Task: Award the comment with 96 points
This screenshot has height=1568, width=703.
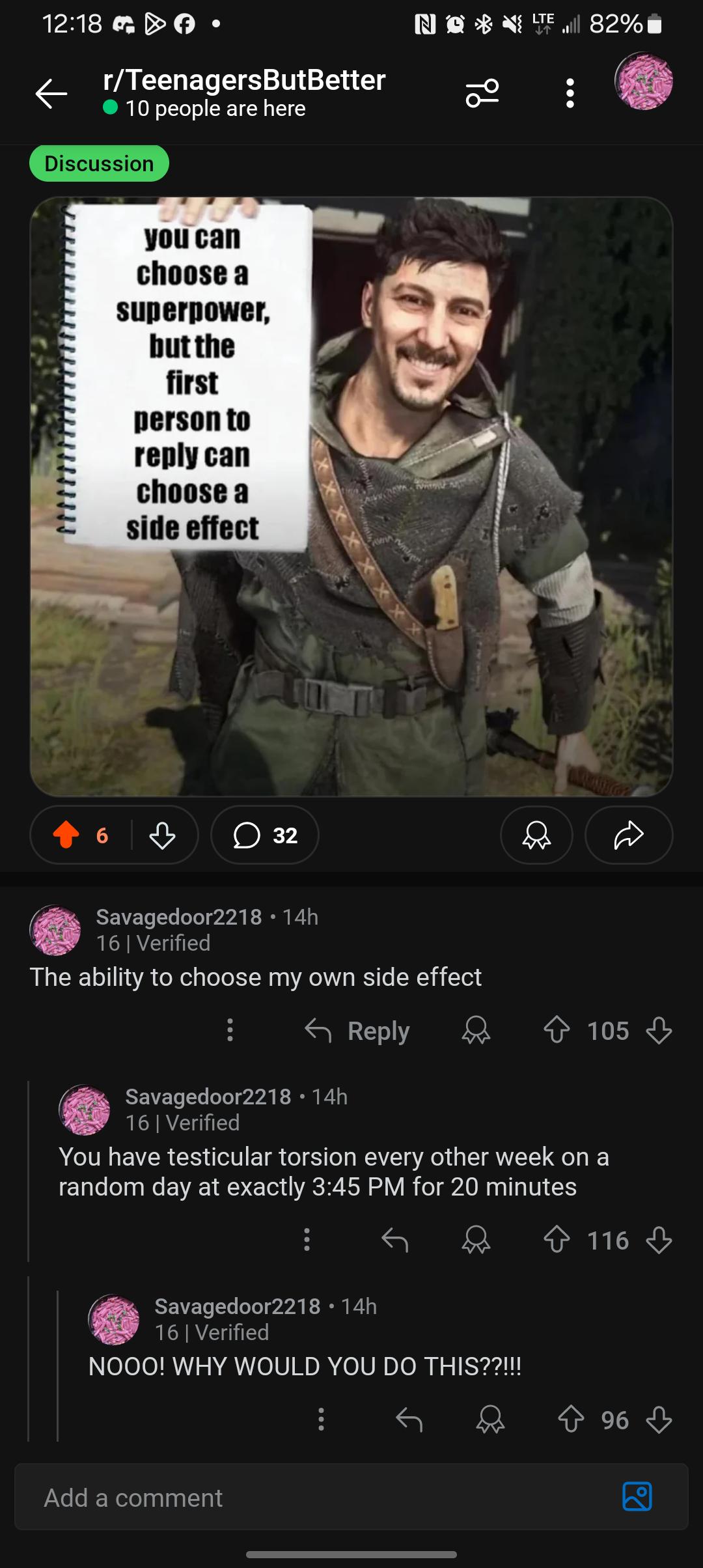Action: [x=490, y=1420]
